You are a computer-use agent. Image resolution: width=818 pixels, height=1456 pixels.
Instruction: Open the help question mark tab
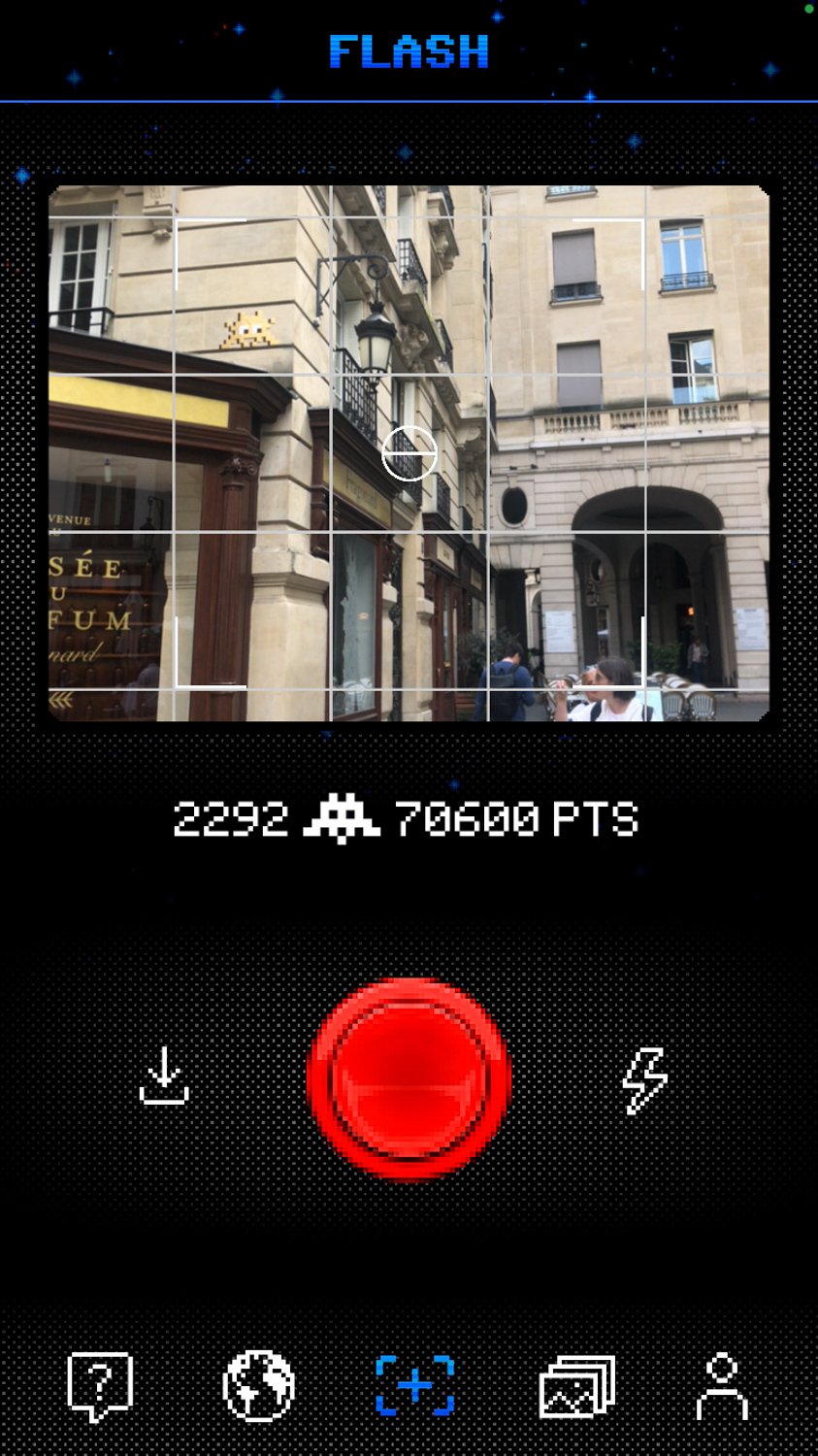100,1386
